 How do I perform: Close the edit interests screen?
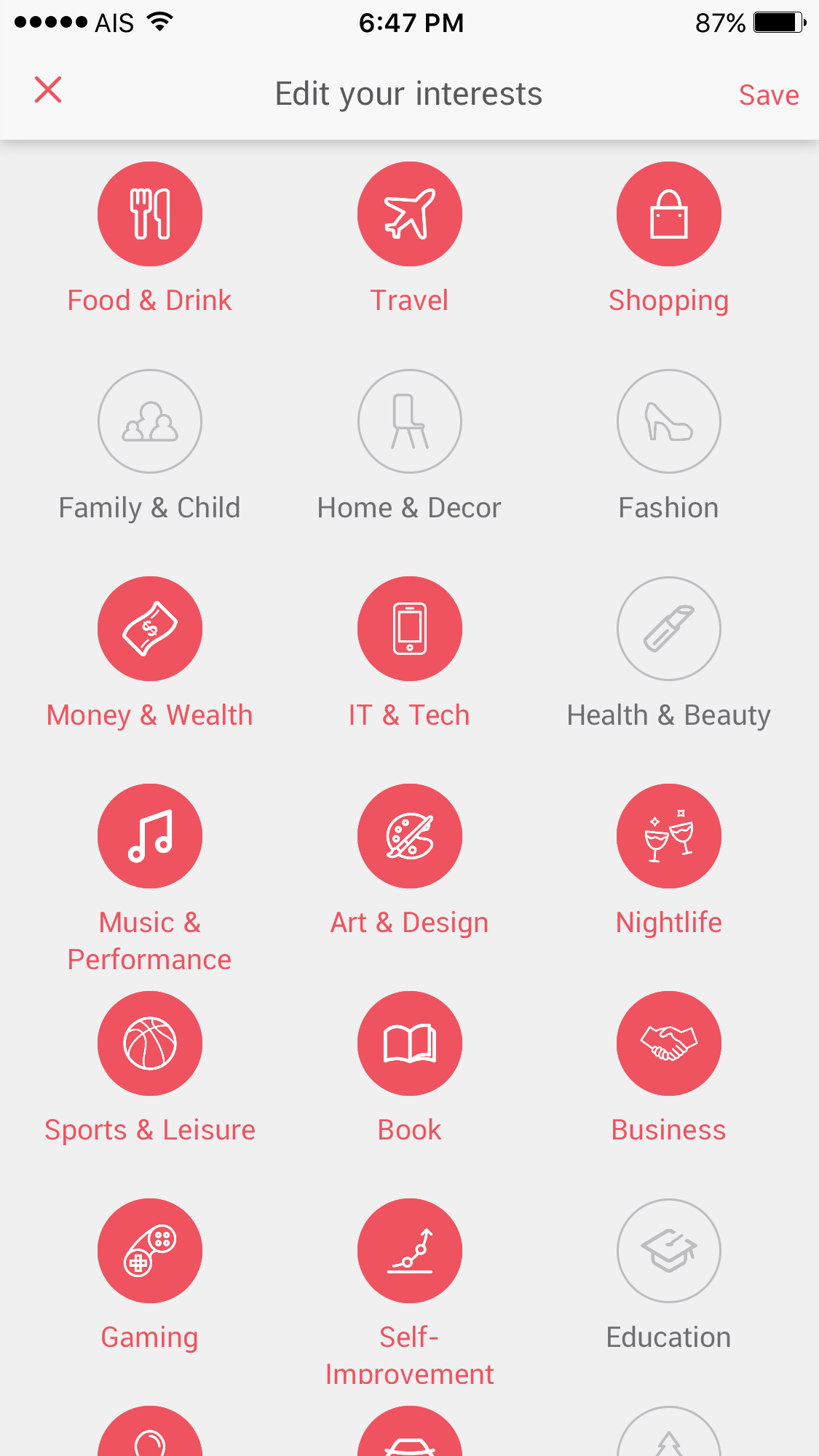click(x=48, y=90)
